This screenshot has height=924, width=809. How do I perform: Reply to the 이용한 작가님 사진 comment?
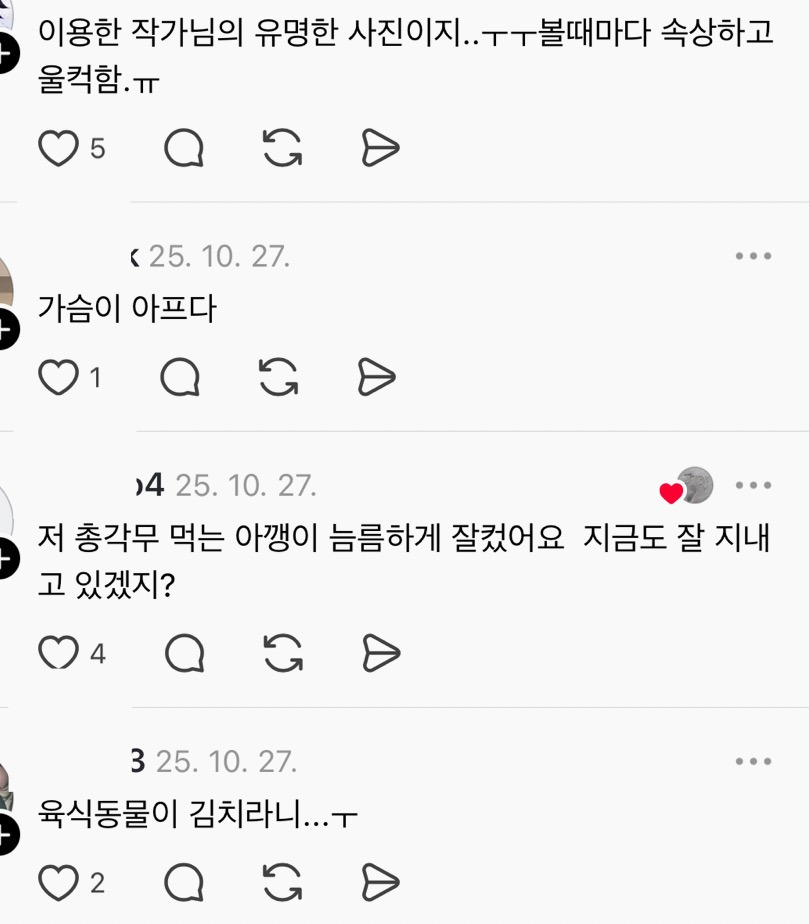pyautogui.click(x=183, y=149)
